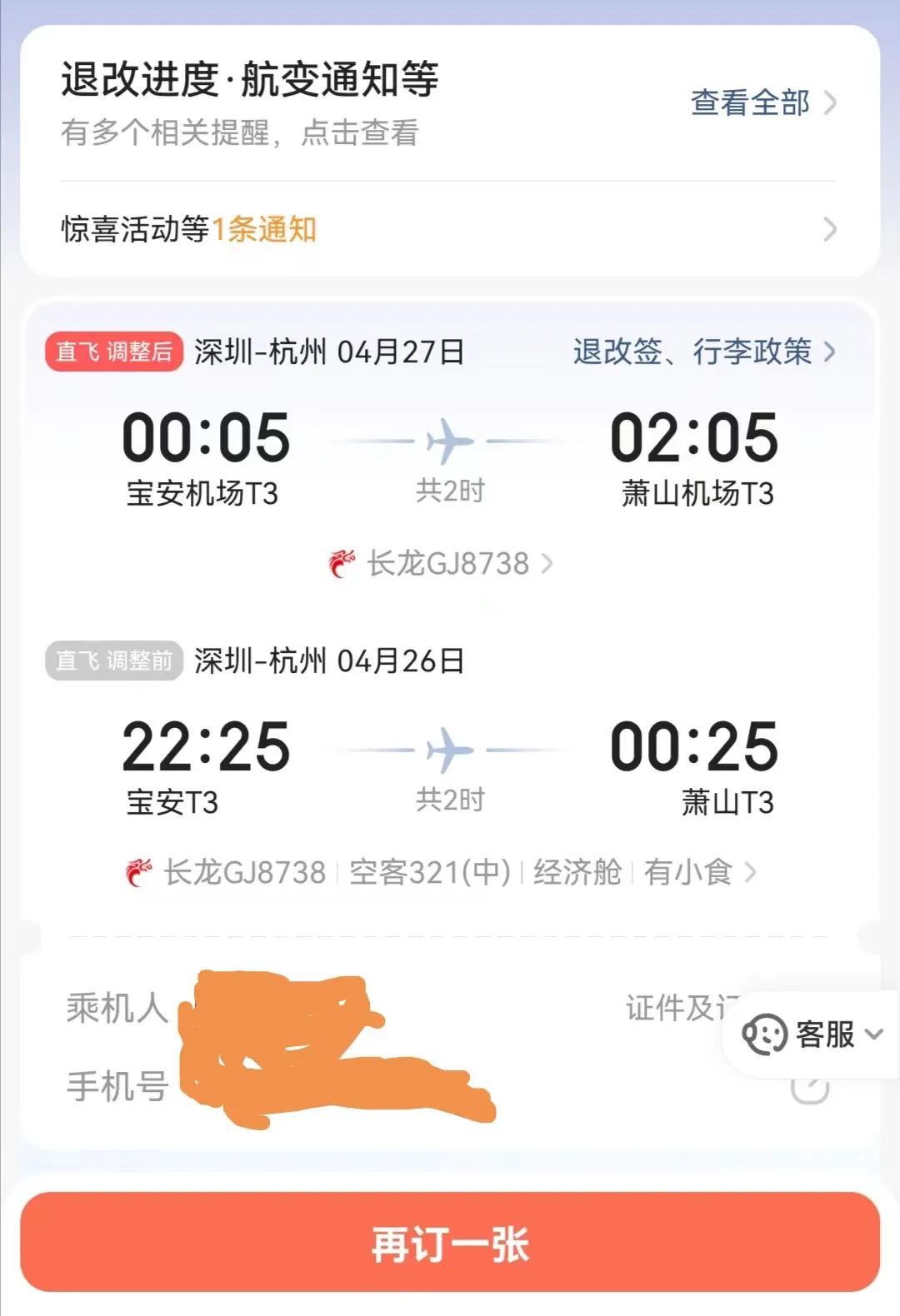This screenshot has width=900, height=1316.
Task: Click the airplane icon between 00:05 and 02:05
Action: [447, 441]
